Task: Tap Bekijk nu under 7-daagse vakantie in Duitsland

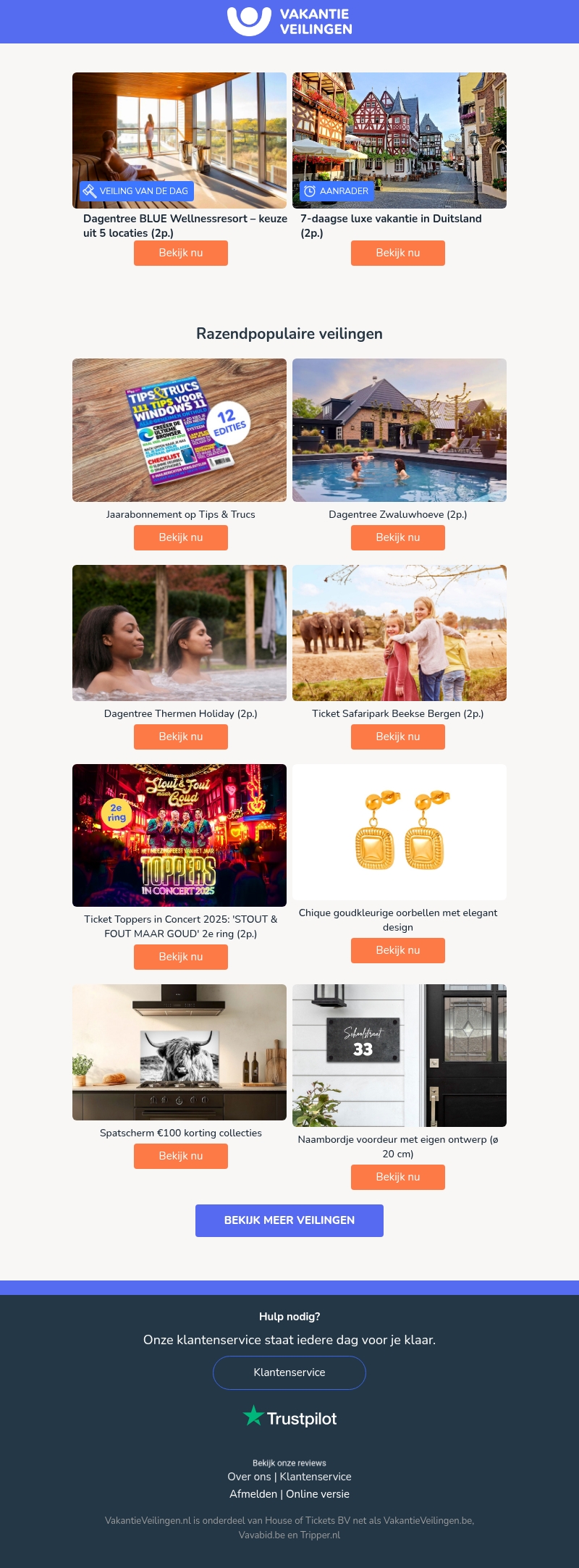Action: coord(398,253)
